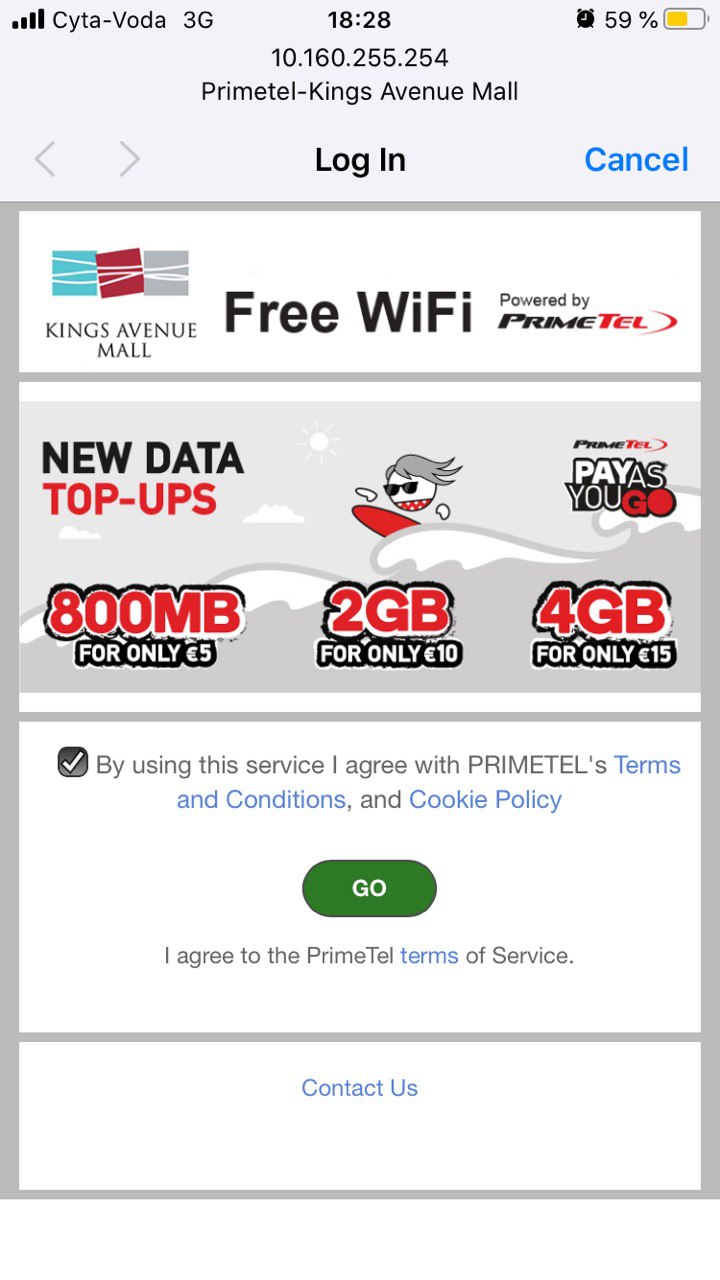Viewport: 720px width, 1280px height.
Task: Open the PrimeTel terms of Service link
Action: pos(429,955)
